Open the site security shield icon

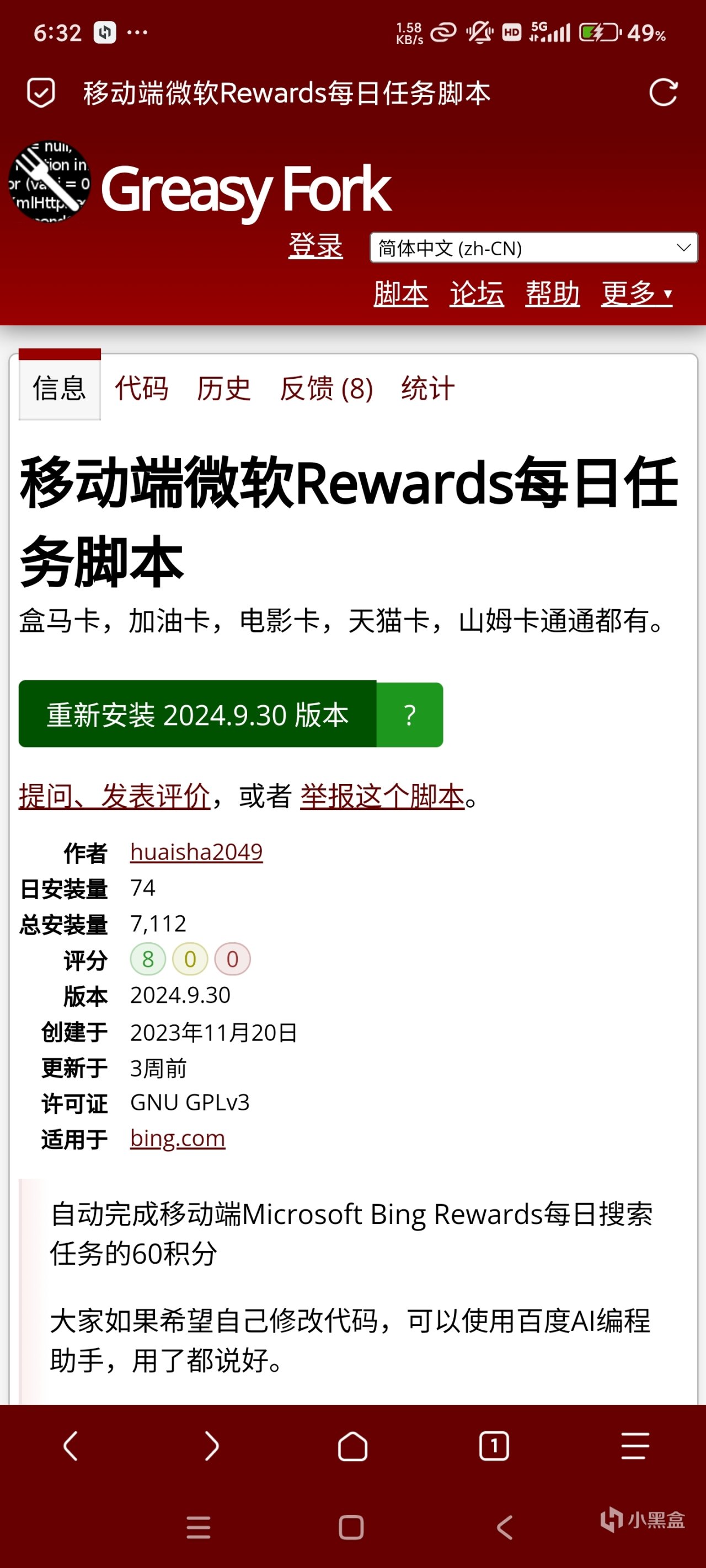point(41,93)
